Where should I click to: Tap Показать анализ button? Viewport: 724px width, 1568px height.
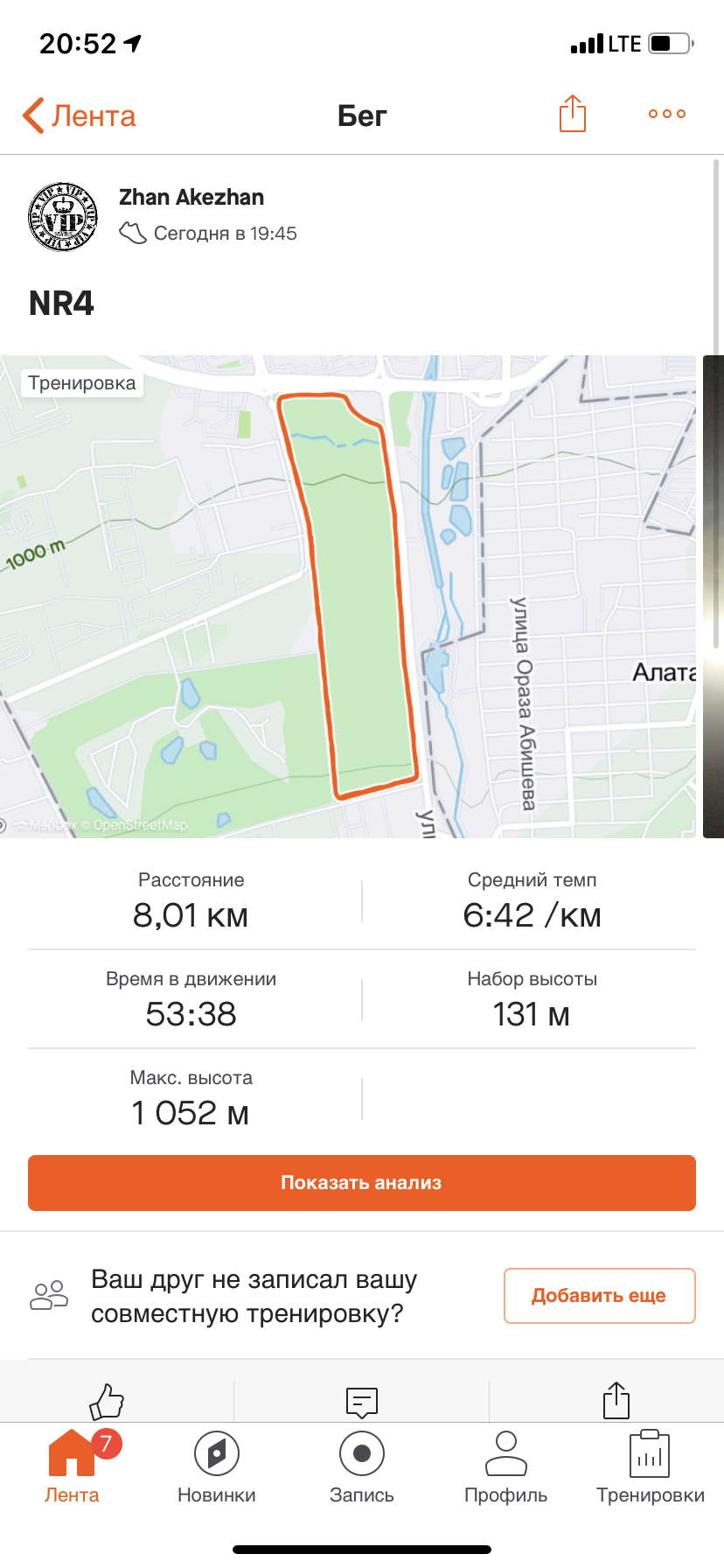click(x=361, y=1183)
